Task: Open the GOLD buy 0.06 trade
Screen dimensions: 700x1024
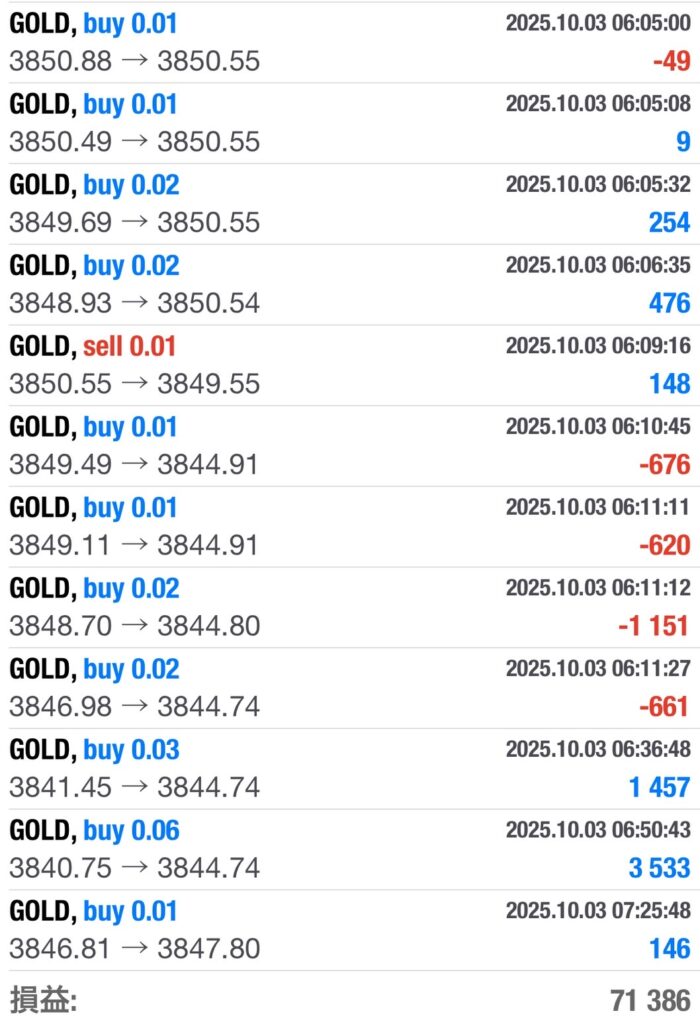Action: [x=350, y=850]
